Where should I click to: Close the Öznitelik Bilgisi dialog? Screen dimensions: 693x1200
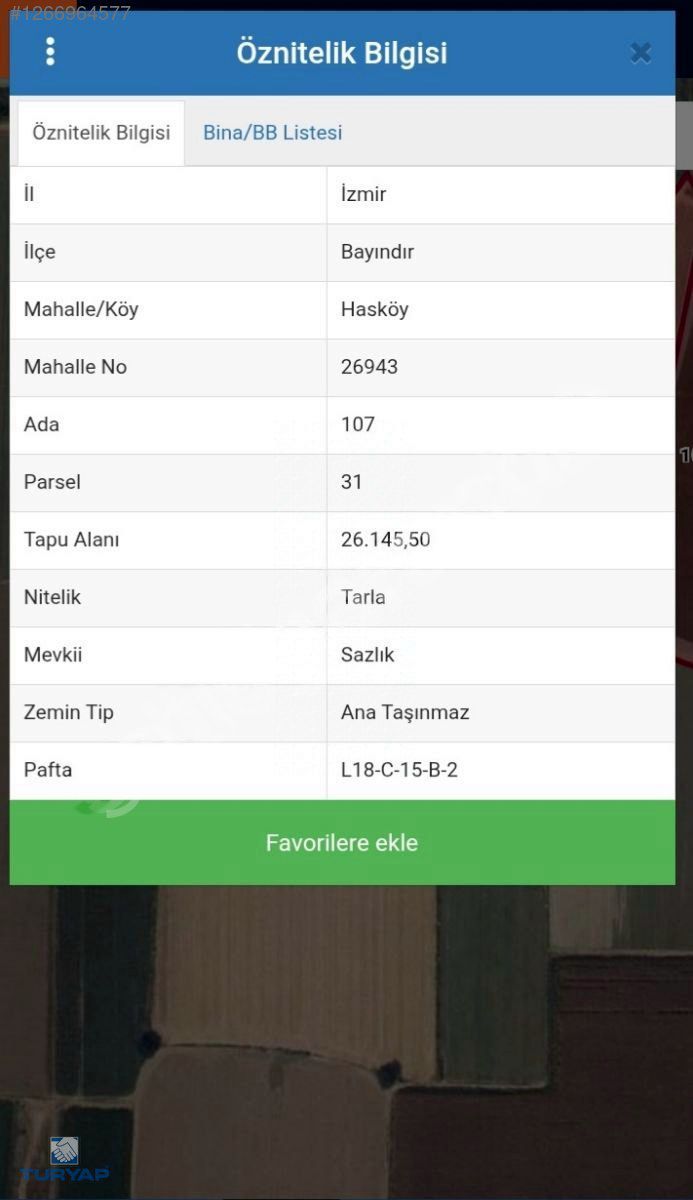641,53
